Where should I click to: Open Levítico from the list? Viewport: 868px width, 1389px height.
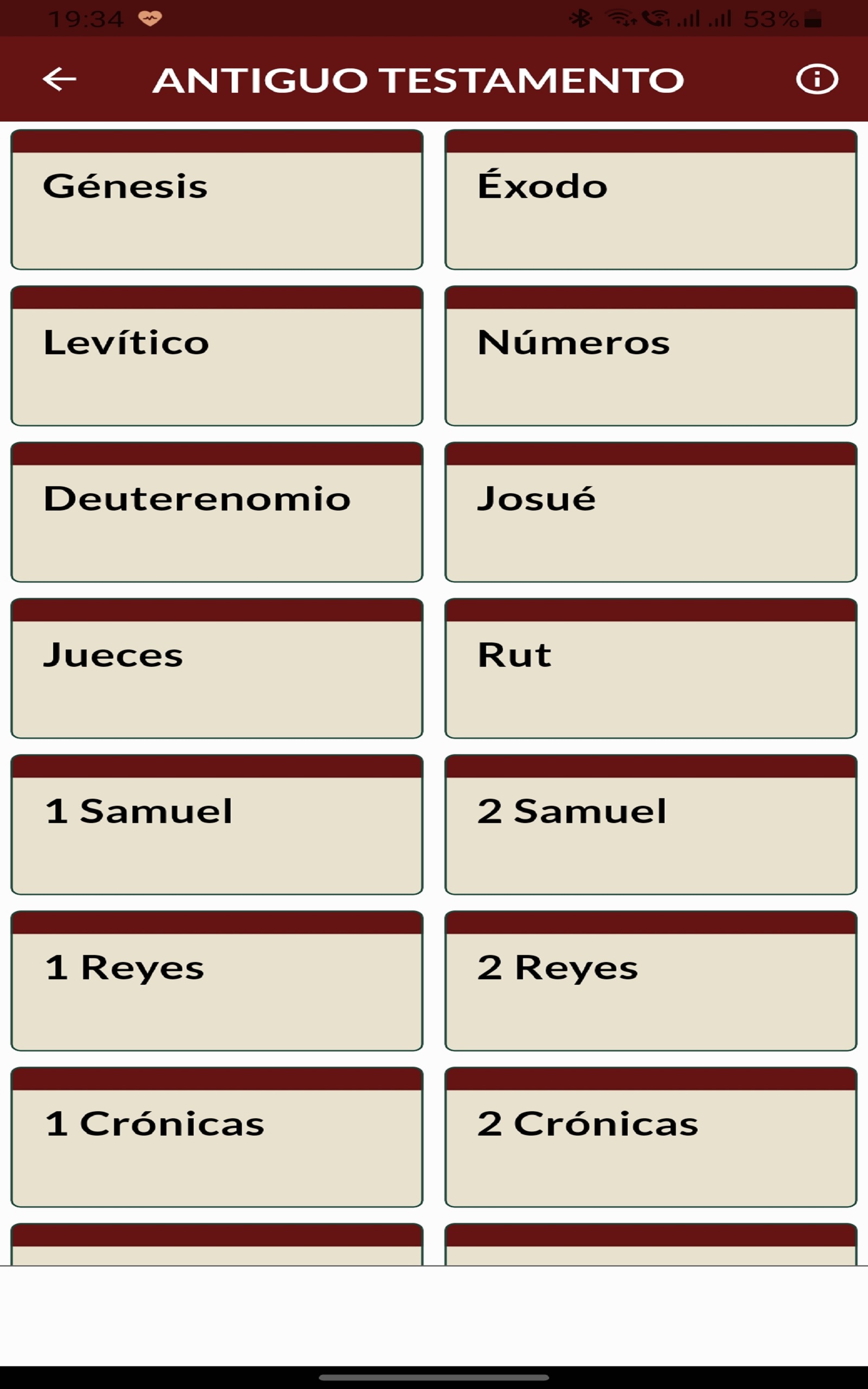tap(217, 356)
